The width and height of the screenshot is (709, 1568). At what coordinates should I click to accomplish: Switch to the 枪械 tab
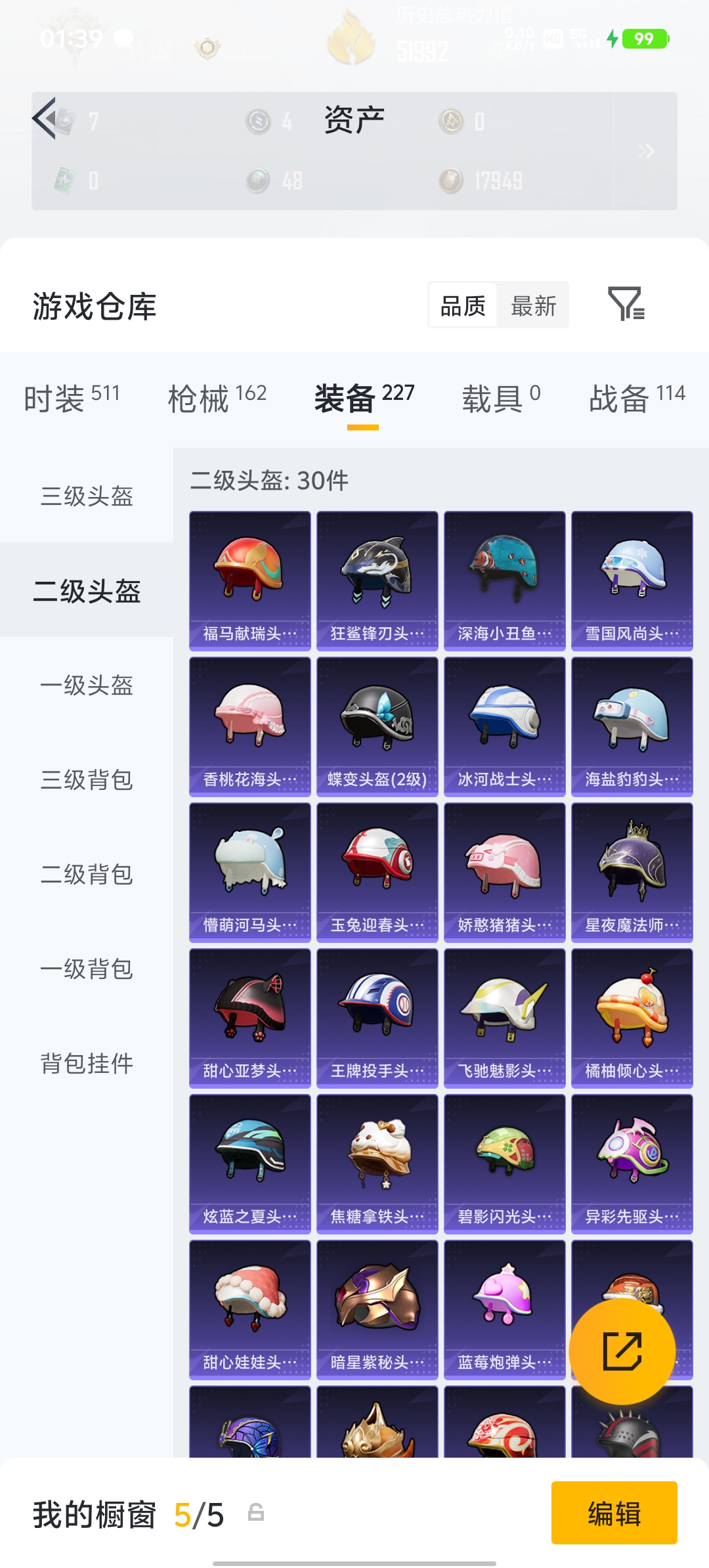tap(217, 398)
